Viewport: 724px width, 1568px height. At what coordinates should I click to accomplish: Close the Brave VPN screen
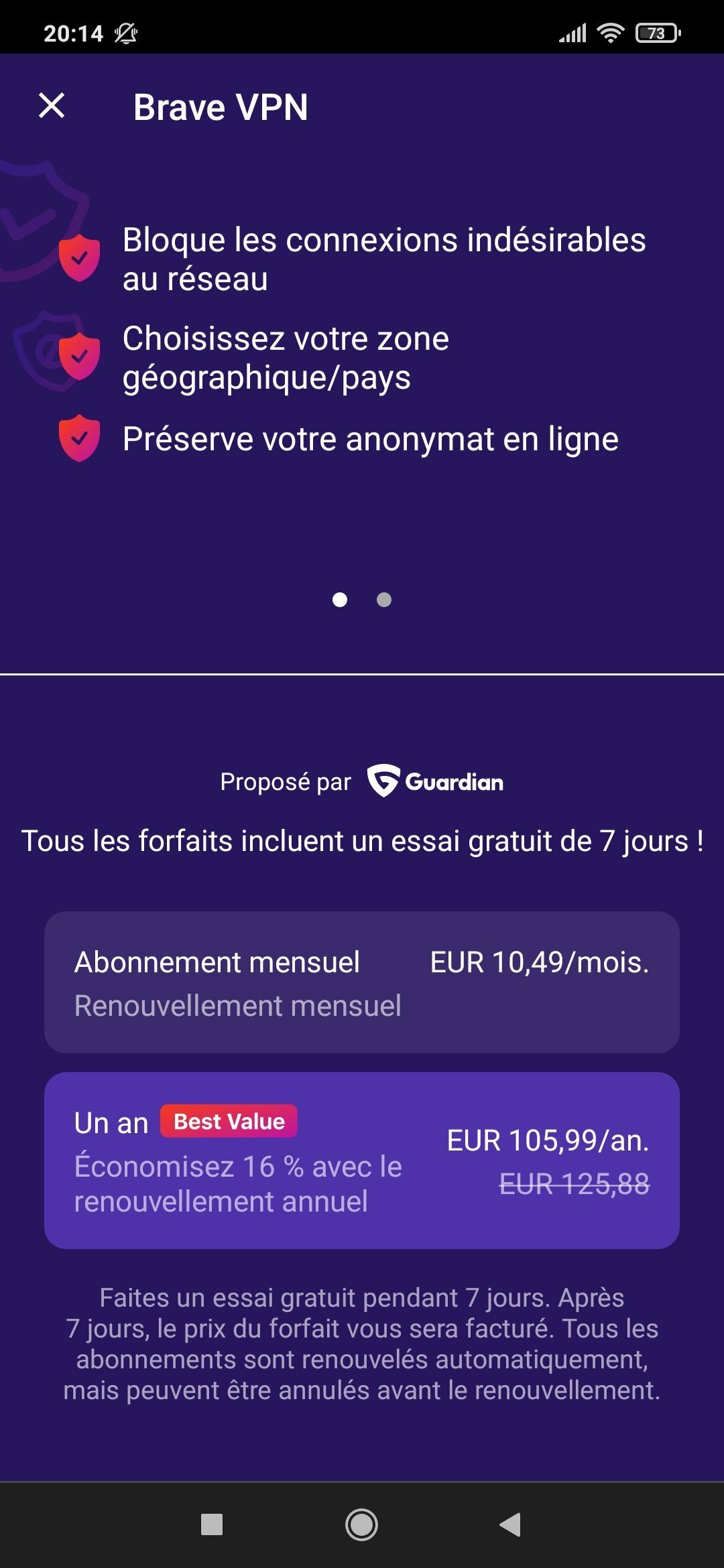(52, 106)
